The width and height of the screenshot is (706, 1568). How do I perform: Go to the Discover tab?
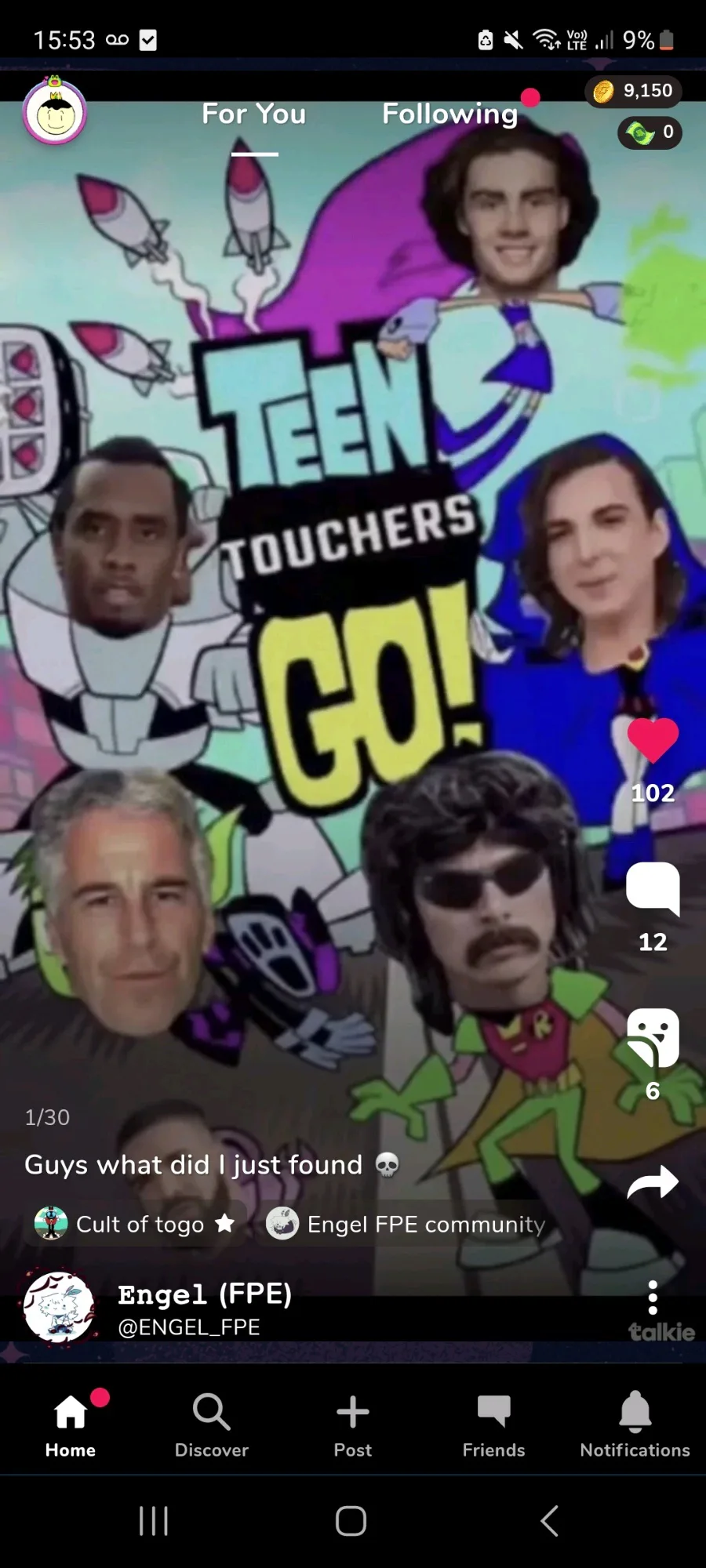[x=211, y=1425]
